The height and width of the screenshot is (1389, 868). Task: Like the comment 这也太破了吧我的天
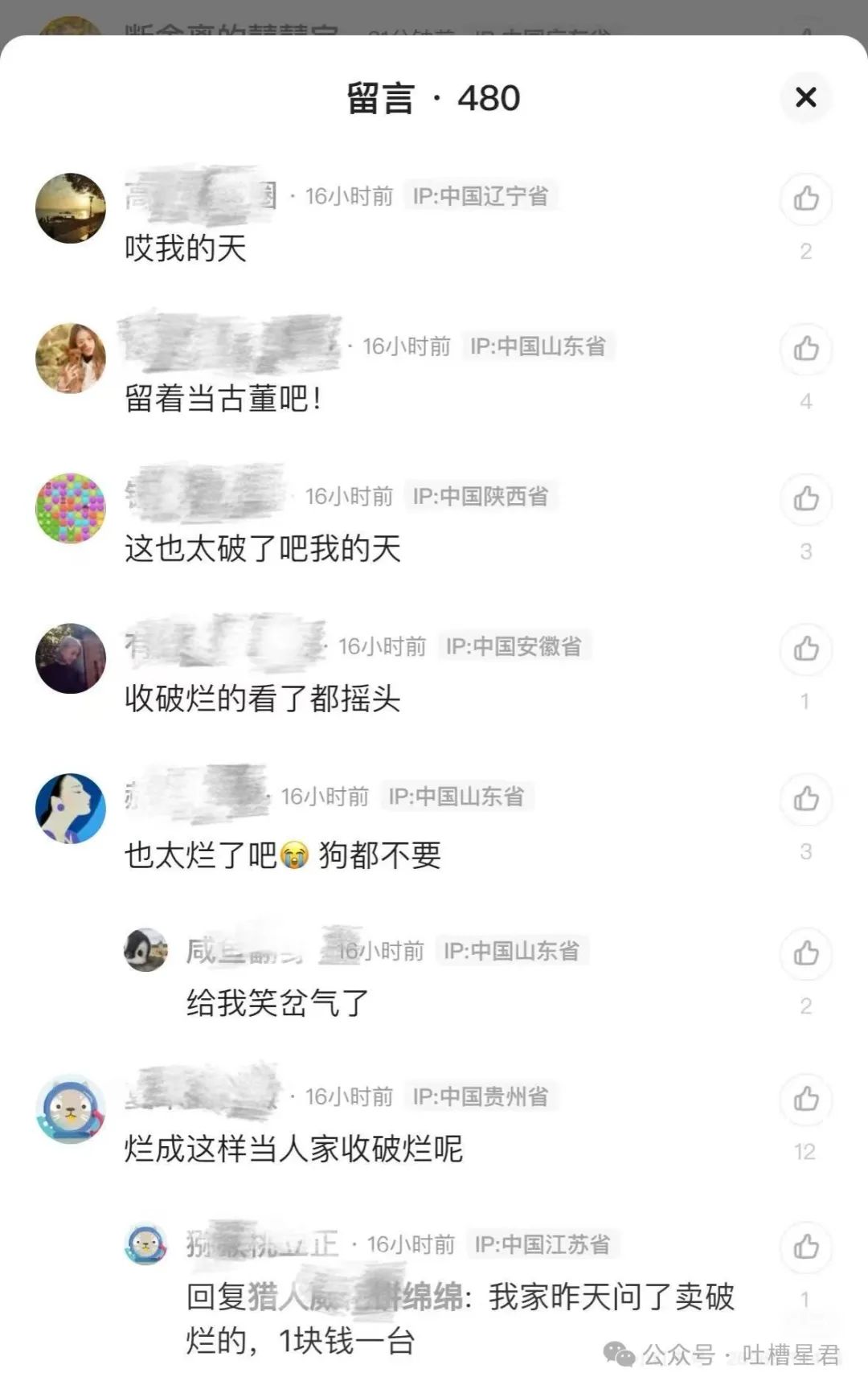pyautogui.click(x=806, y=499)
